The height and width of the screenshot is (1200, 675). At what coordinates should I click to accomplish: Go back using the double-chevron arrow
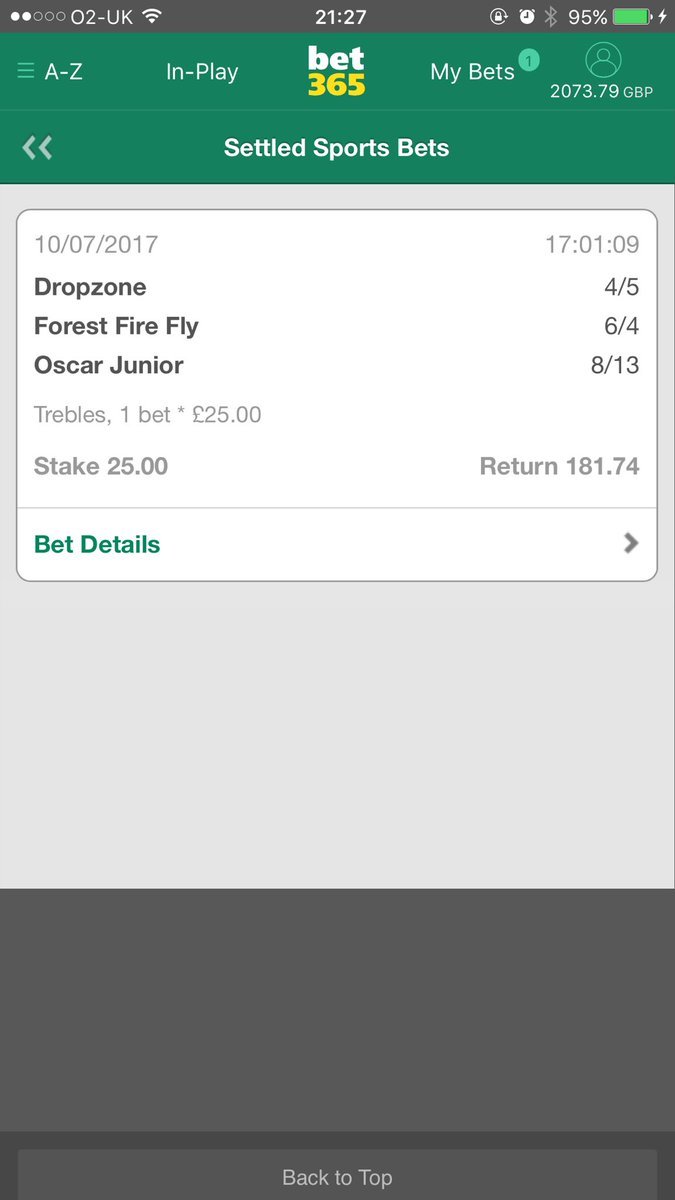37,148
